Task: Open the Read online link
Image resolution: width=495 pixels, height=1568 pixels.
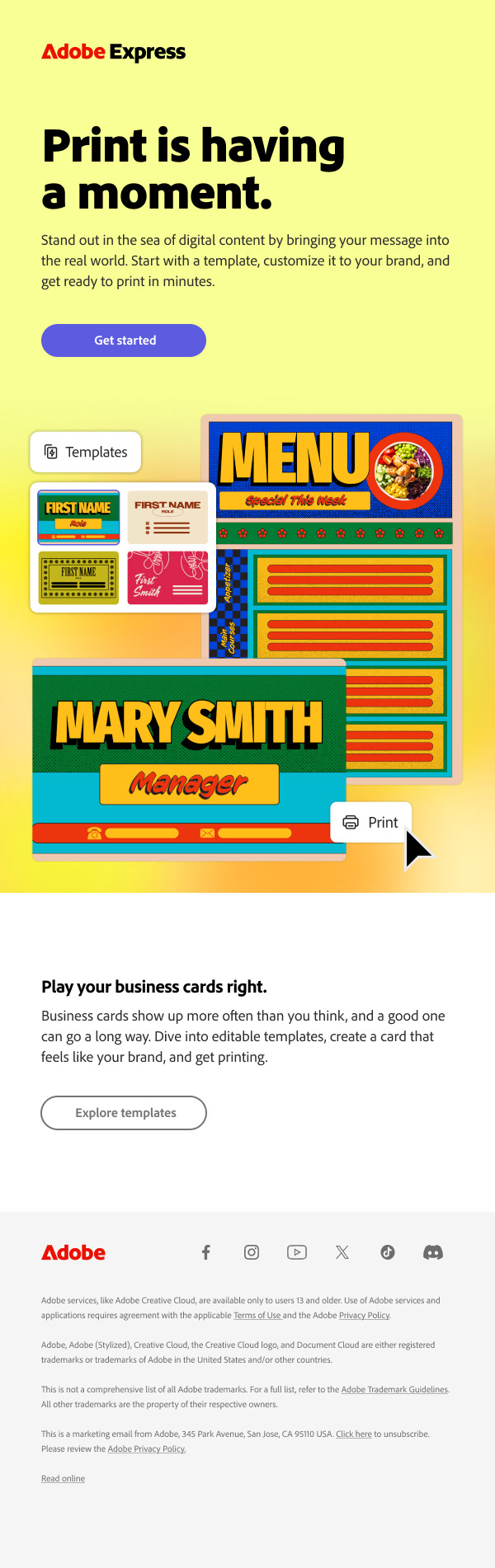Action: pyautogui.click(x=63, y=1479)
